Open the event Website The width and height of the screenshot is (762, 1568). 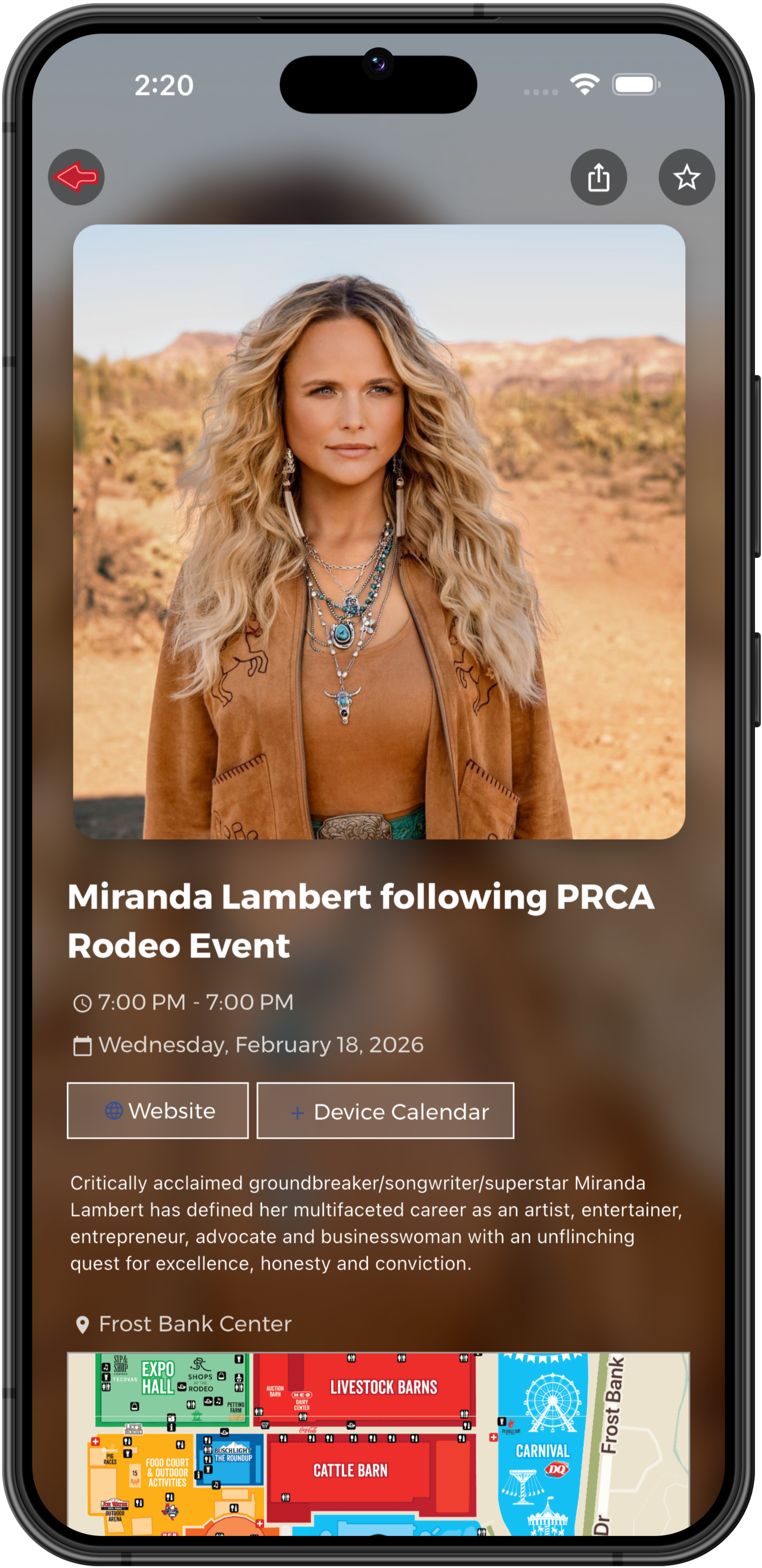(157, 1111)
